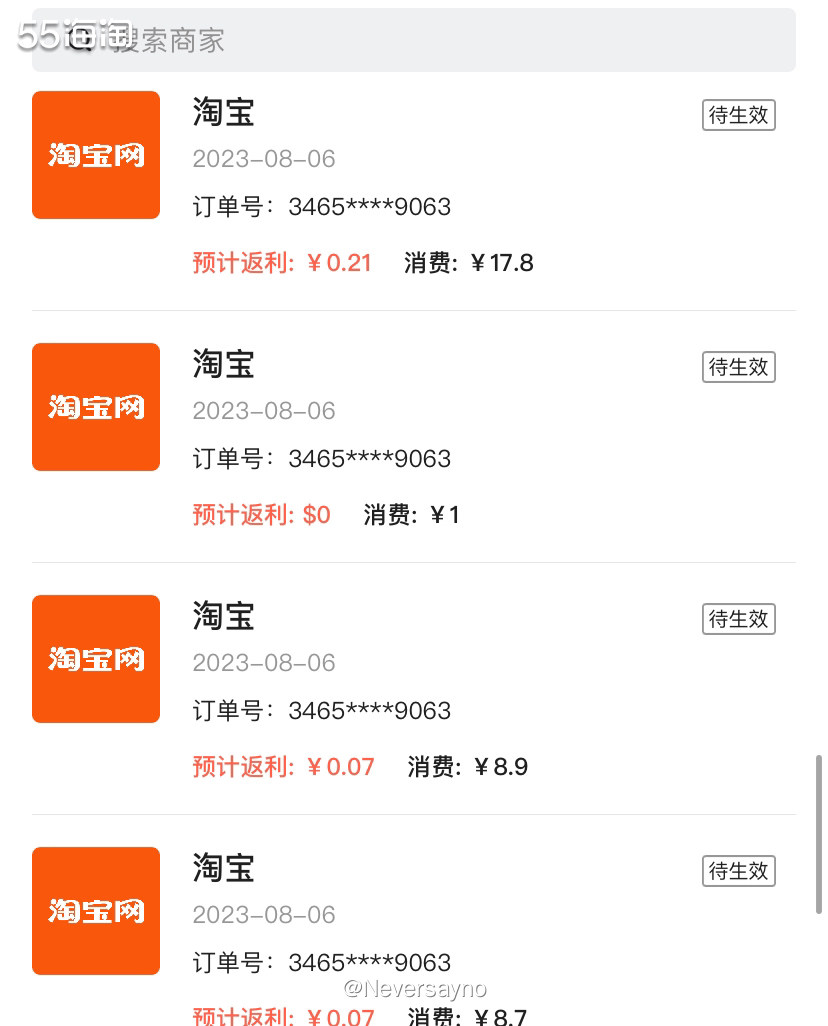828x1026 pixels.
Task: Tap the Taobao logo on the third order
Action: tap(95, 658)
